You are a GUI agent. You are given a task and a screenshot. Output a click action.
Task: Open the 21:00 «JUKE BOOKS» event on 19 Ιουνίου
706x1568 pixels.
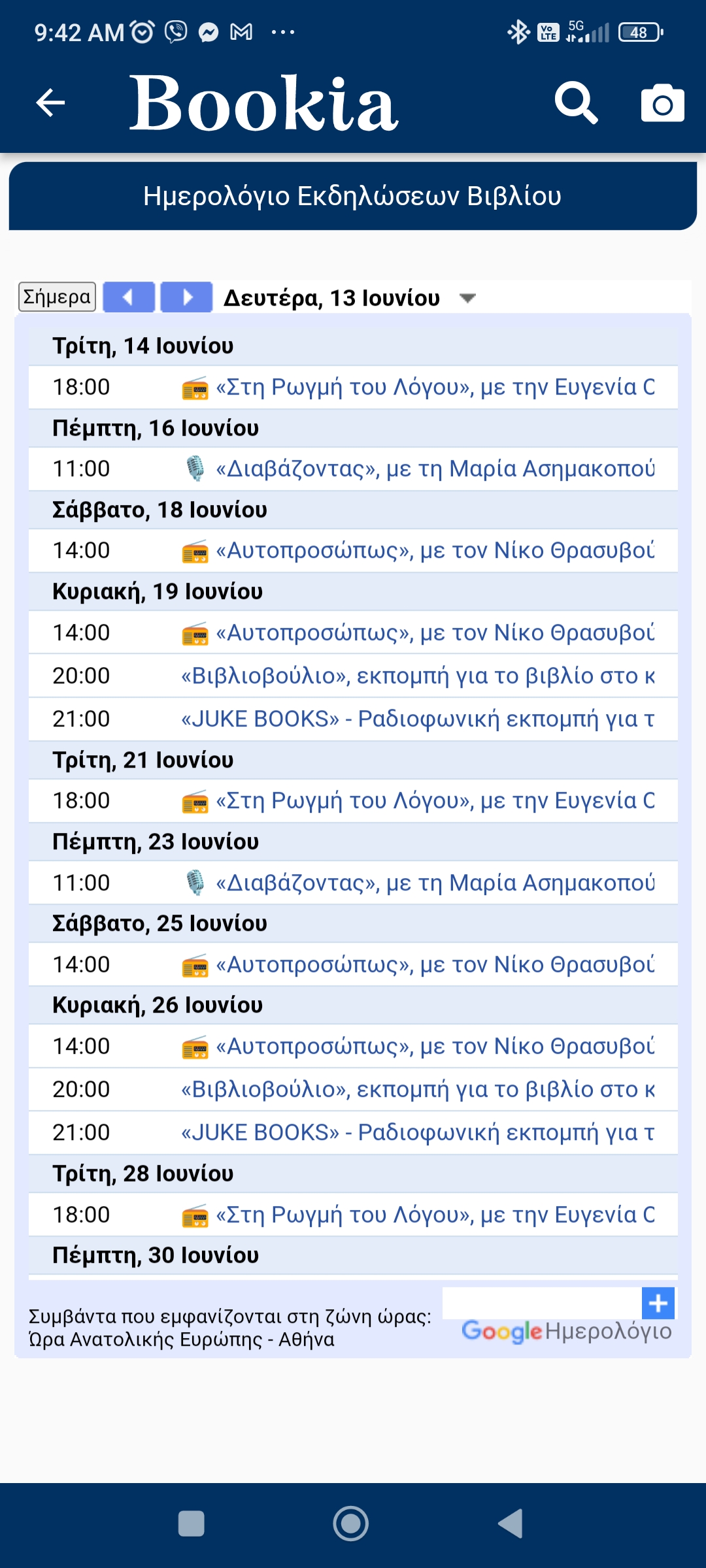(418, 719)
